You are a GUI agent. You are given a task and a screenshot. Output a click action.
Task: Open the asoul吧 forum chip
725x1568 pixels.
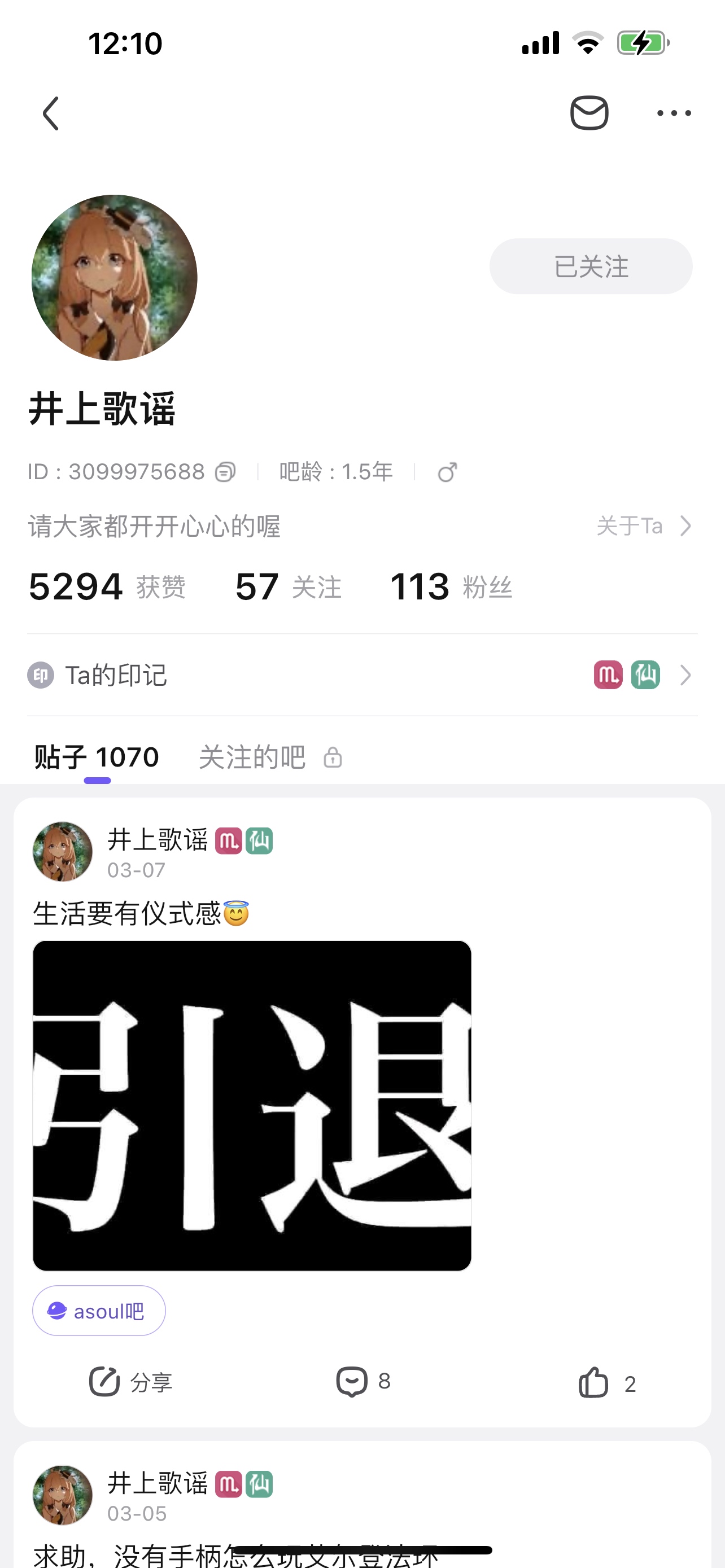point(99,1311)
